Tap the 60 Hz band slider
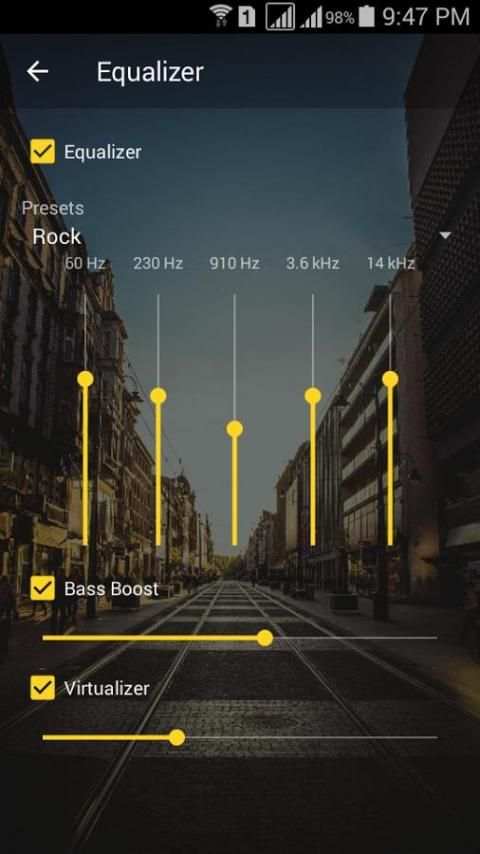Image resolution: width=480 pixels, height=854 pixels. 85,419
